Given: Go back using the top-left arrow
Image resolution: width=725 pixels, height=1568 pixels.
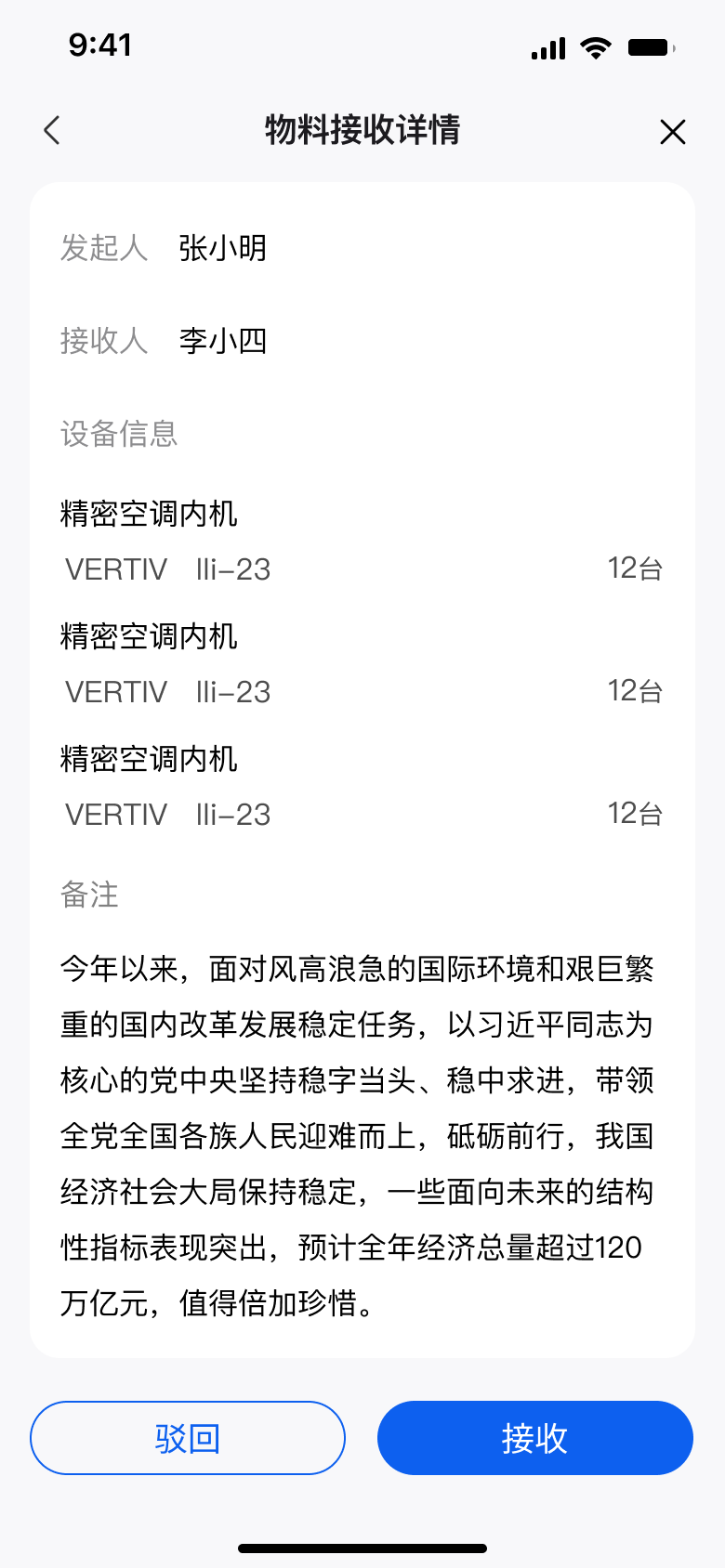Looking at the screenshot, I should pos(52,130).
